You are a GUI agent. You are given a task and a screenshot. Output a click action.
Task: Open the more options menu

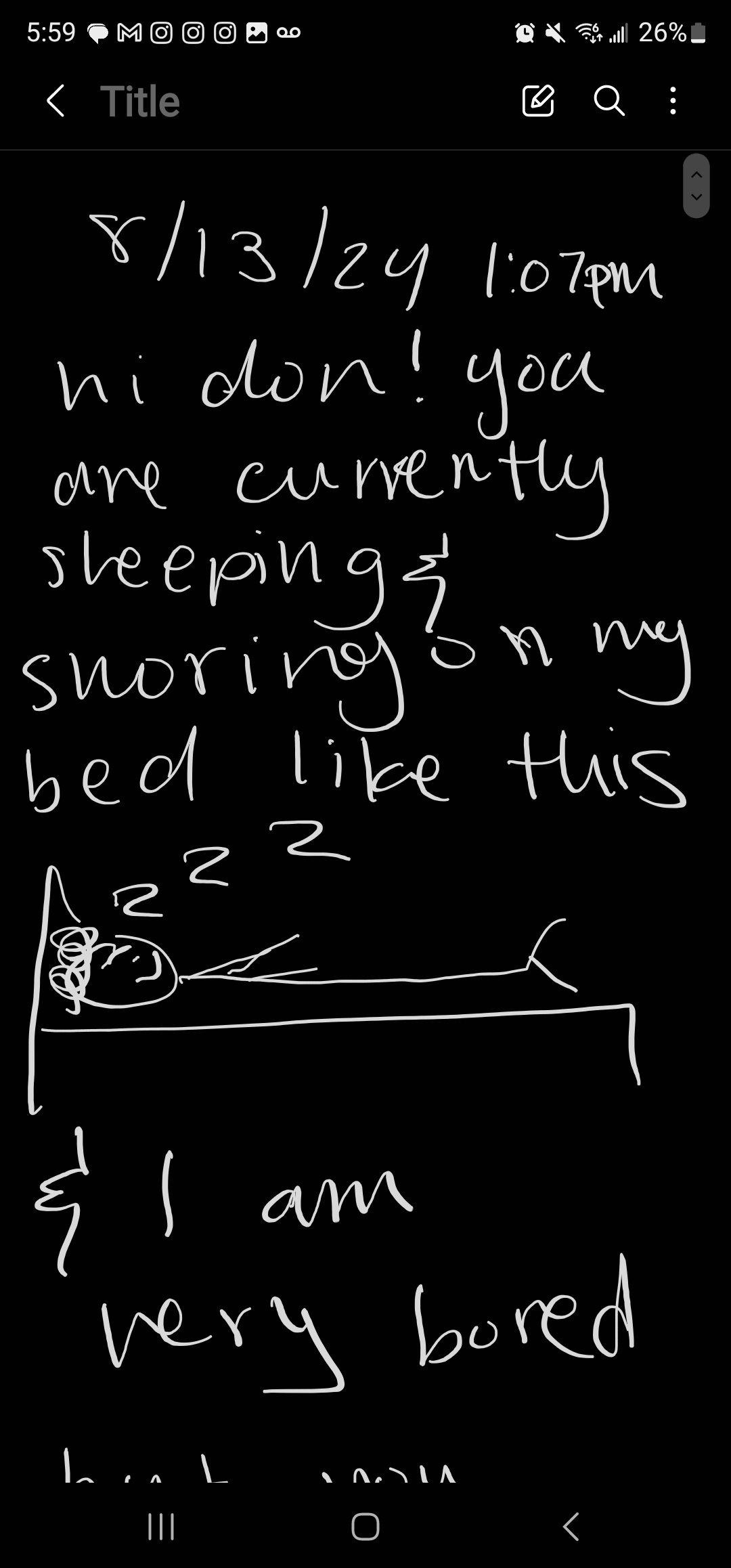672,101
